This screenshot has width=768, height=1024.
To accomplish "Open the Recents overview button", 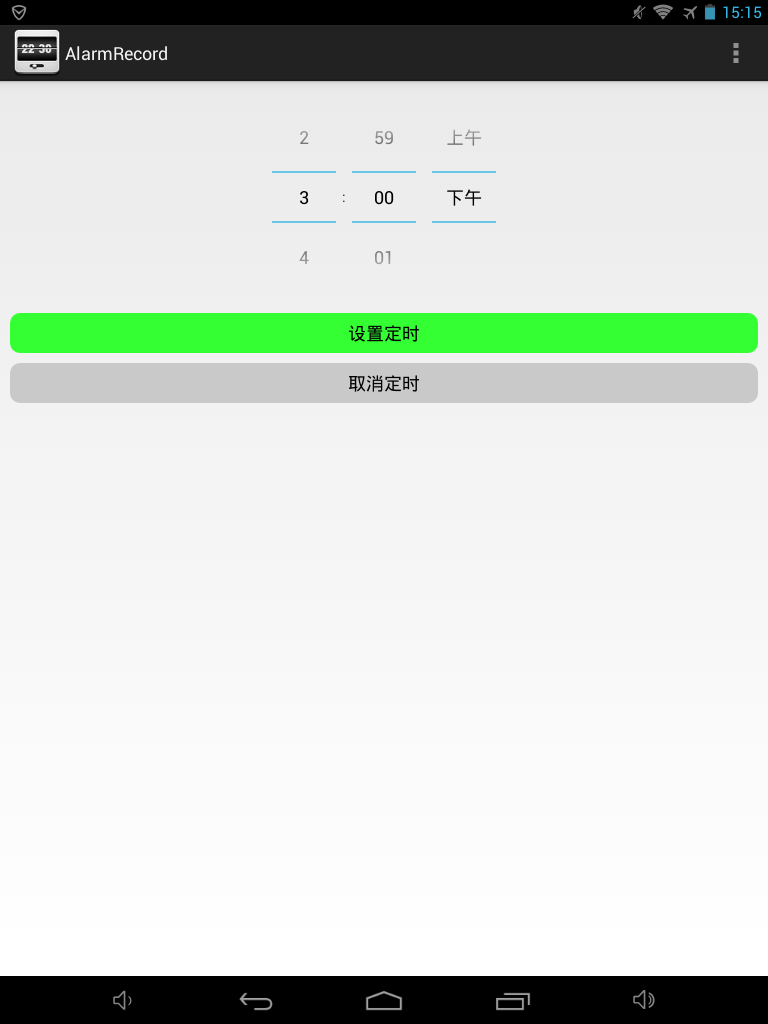I will tap(513, 999).
